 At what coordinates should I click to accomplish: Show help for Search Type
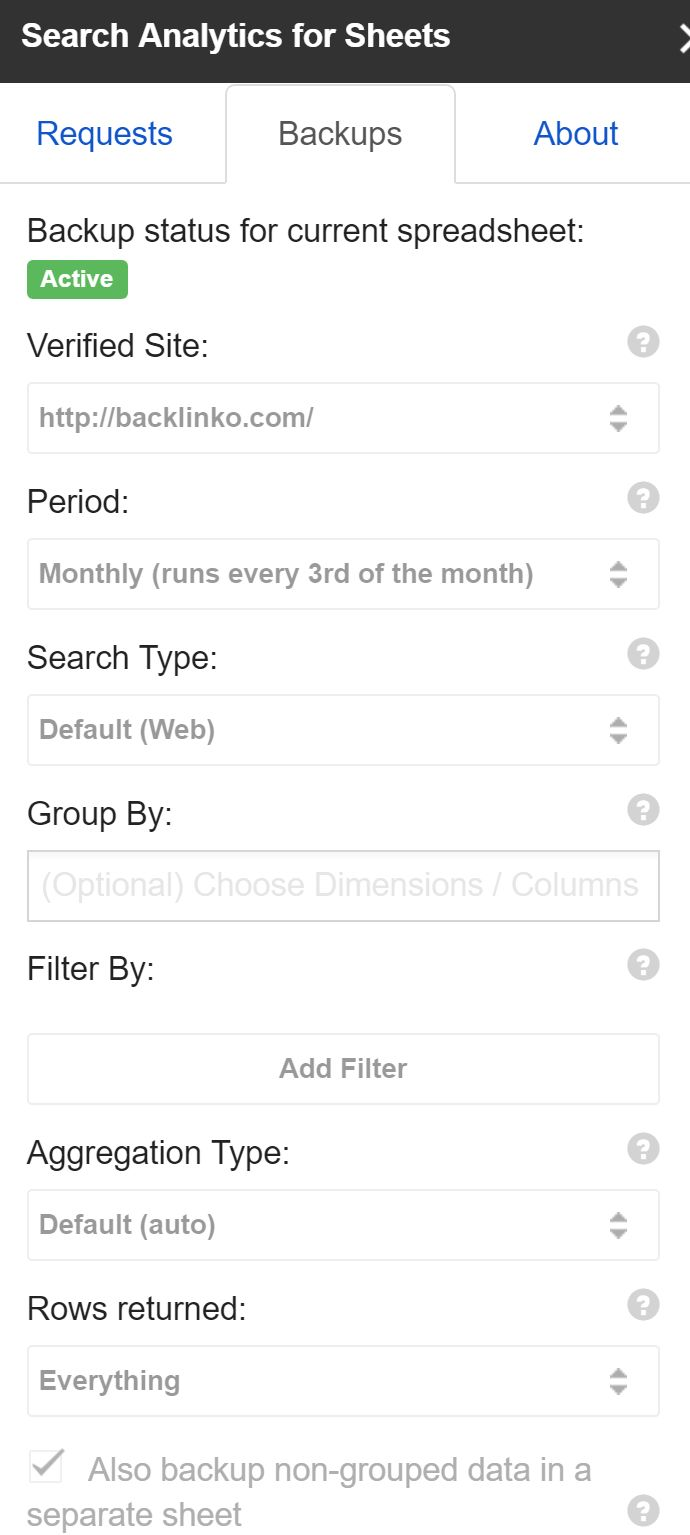click(x=643, y=654)
